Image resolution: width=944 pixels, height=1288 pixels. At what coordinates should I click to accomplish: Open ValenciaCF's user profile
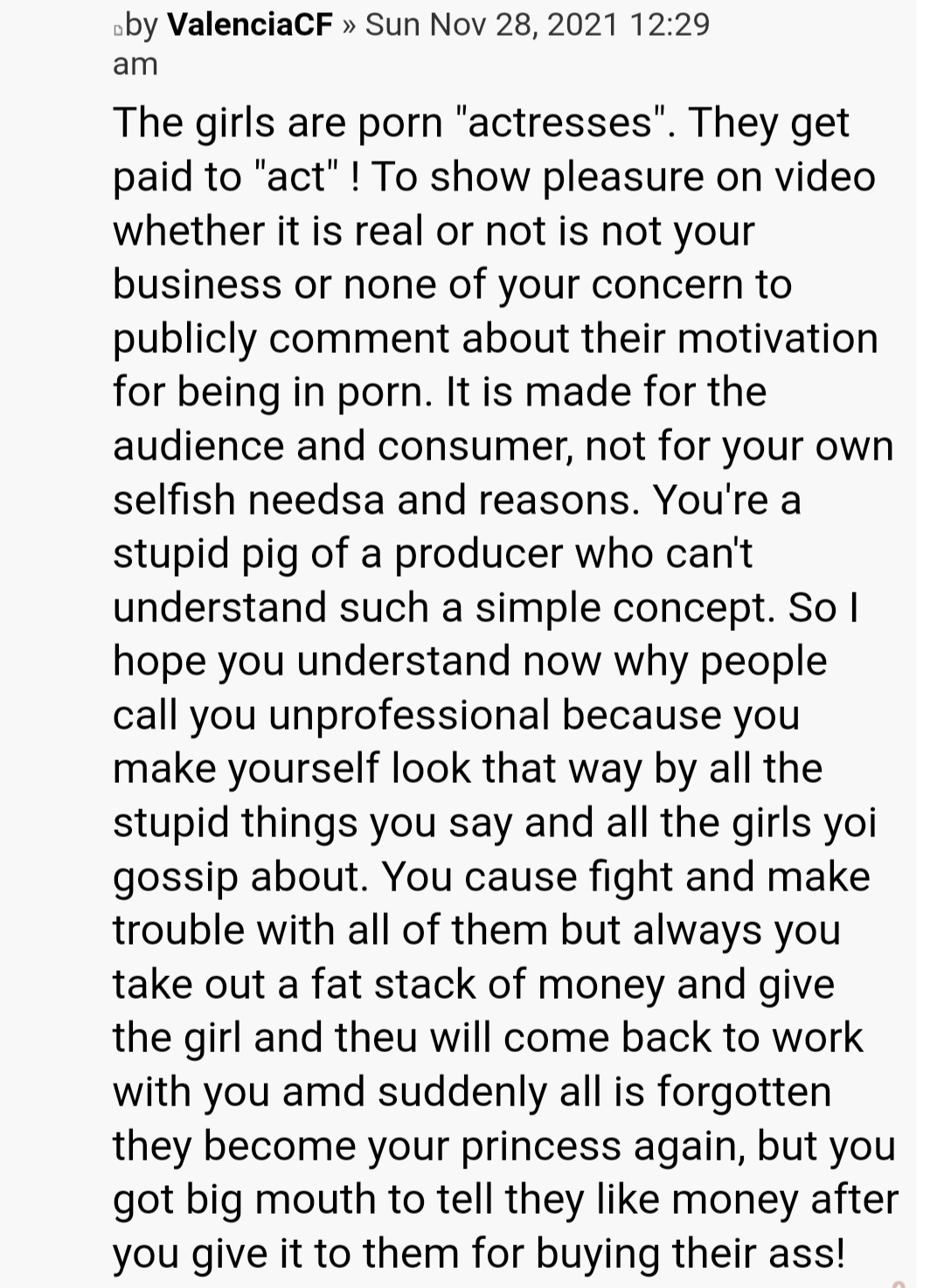pos(250,24)
